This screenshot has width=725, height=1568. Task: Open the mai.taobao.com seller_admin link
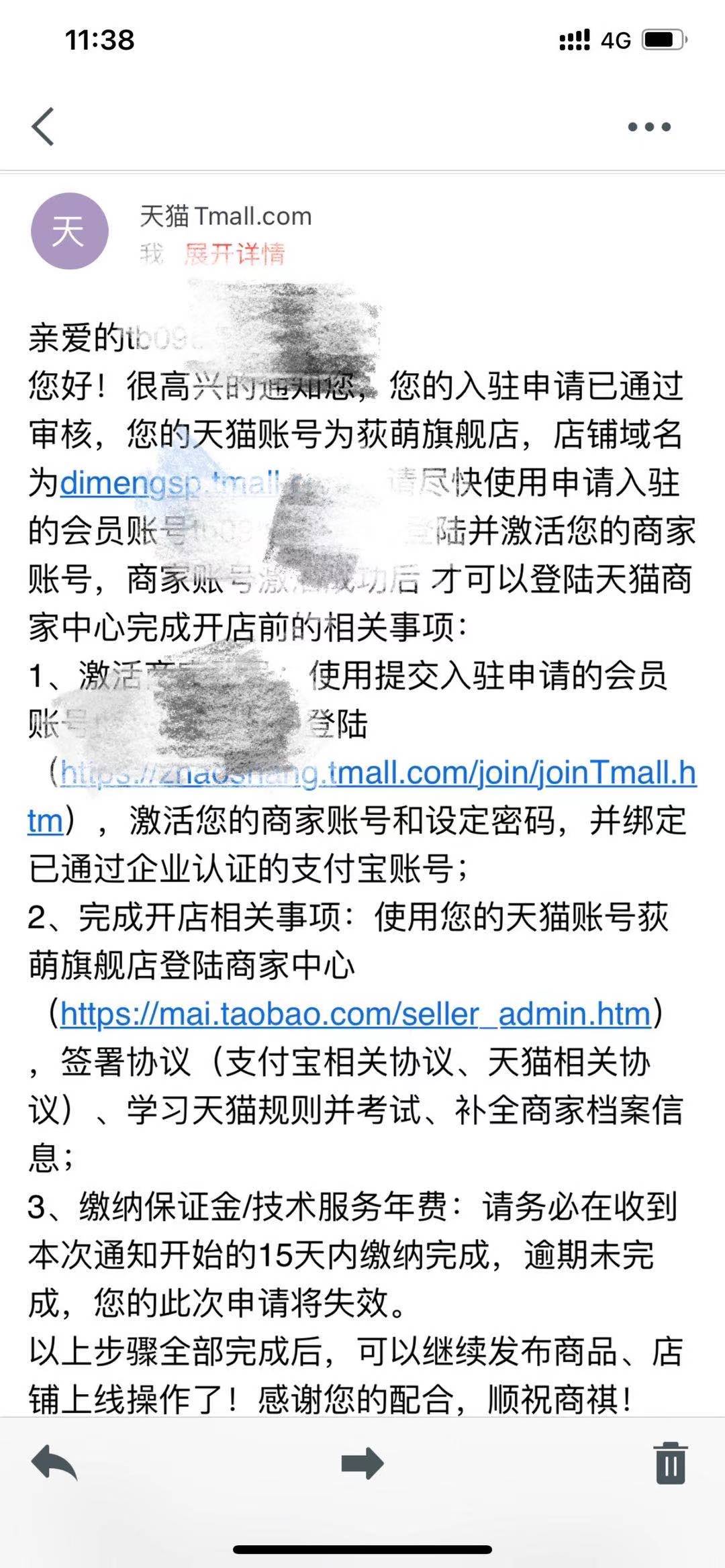356,1014
